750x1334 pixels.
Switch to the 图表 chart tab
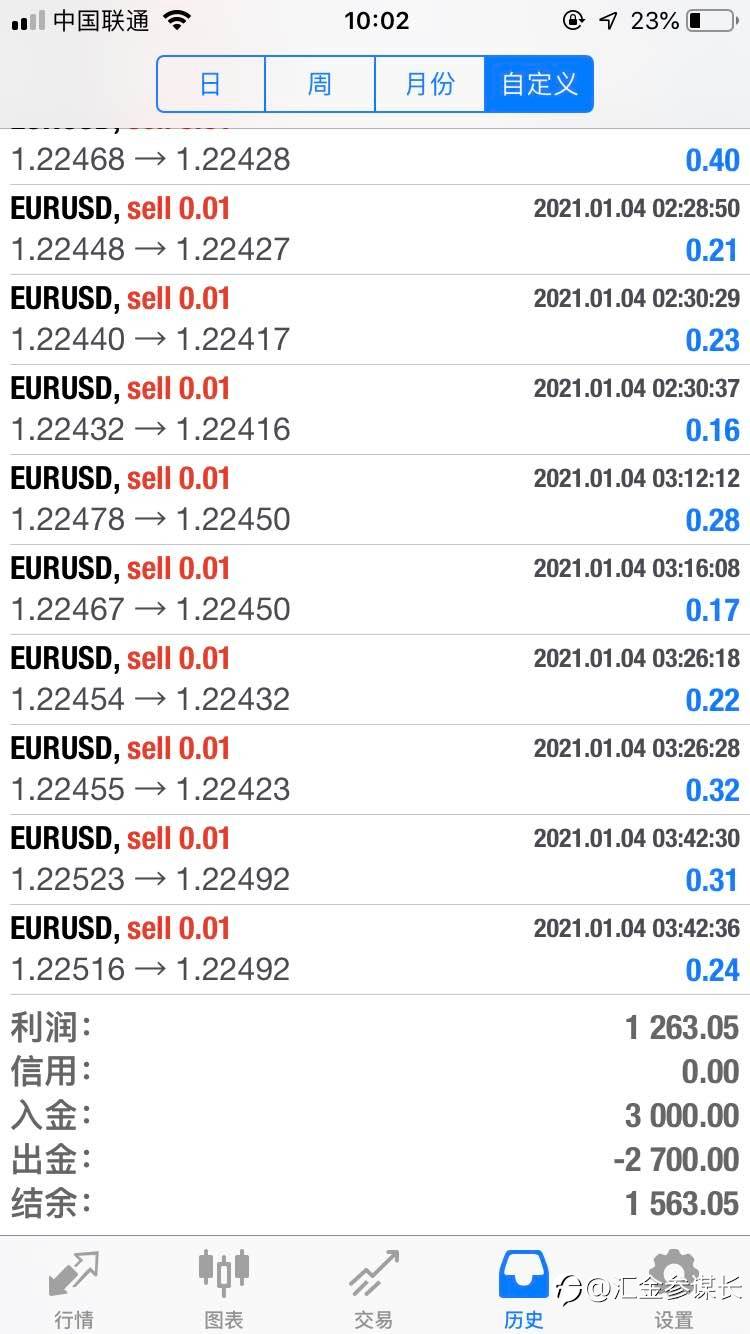pos(224,1289)
